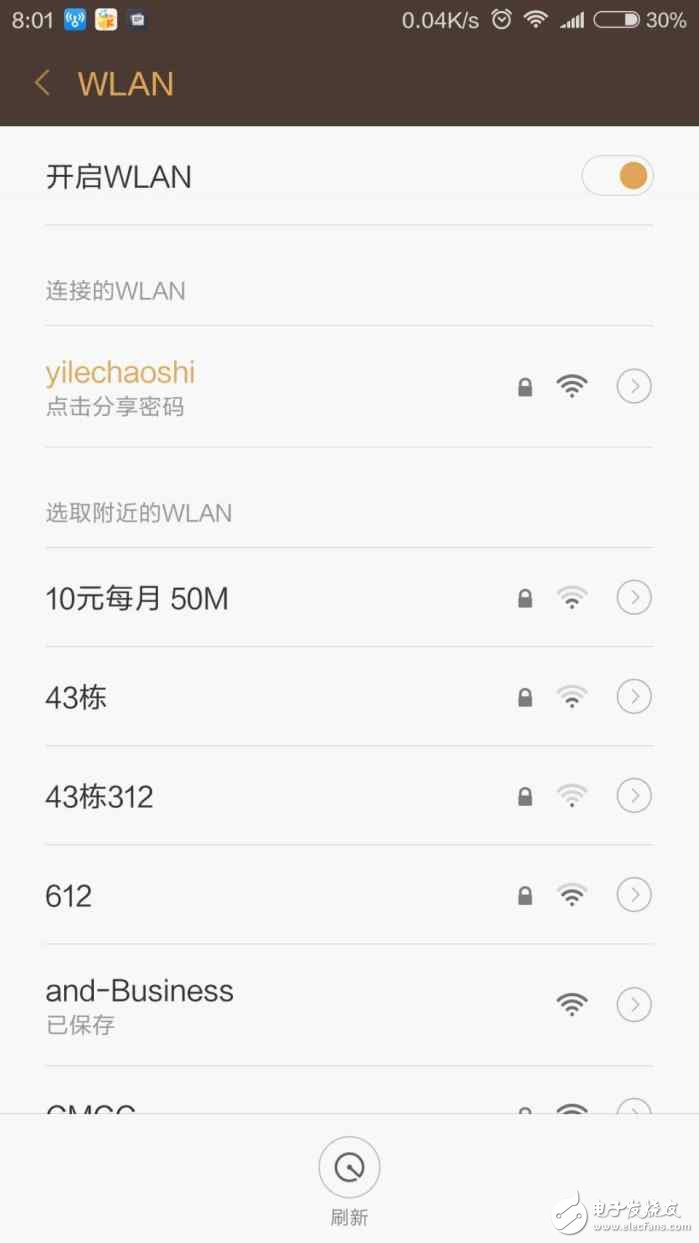This screenshot has width=699, height=1243.
Task: Show details arrow for 43栋312
Action: (x=634, y=796)
